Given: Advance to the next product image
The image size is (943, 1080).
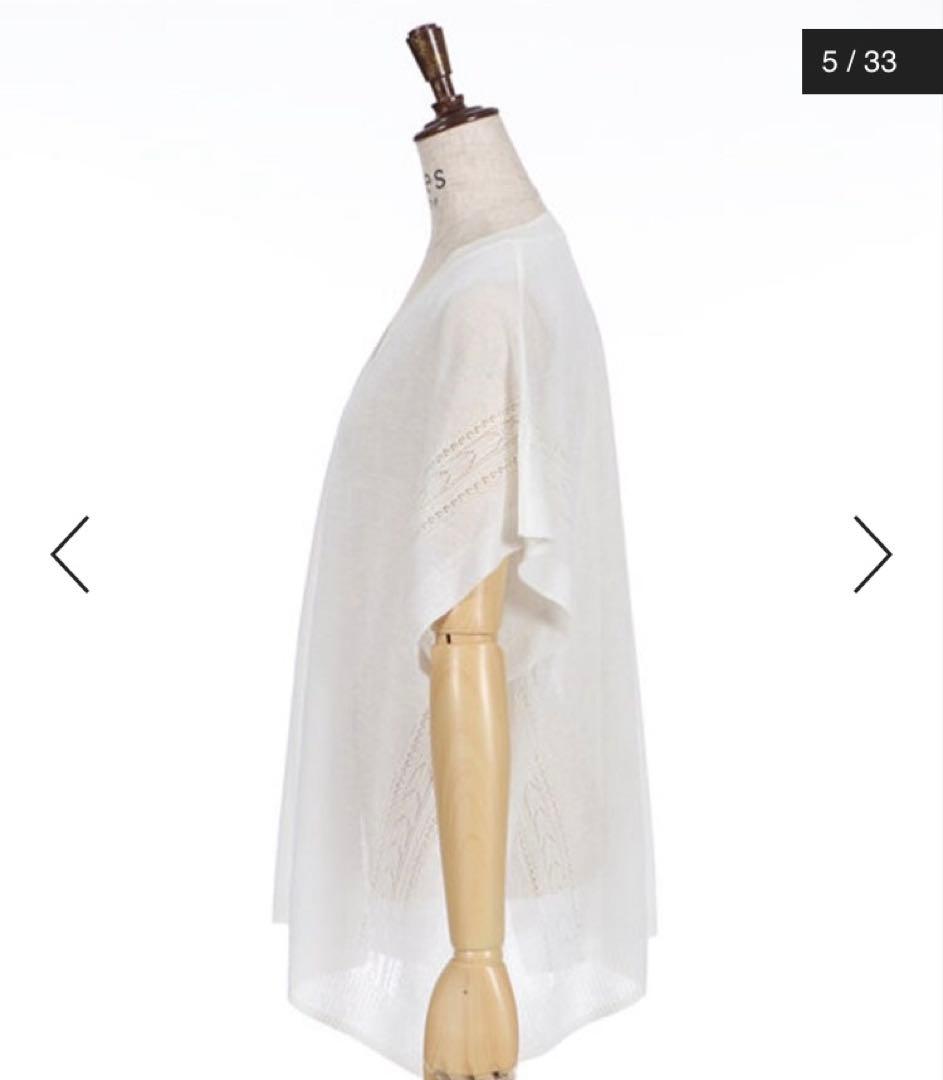Looking at the screenshot, I should pyautogui.click(x=873, y=554).
